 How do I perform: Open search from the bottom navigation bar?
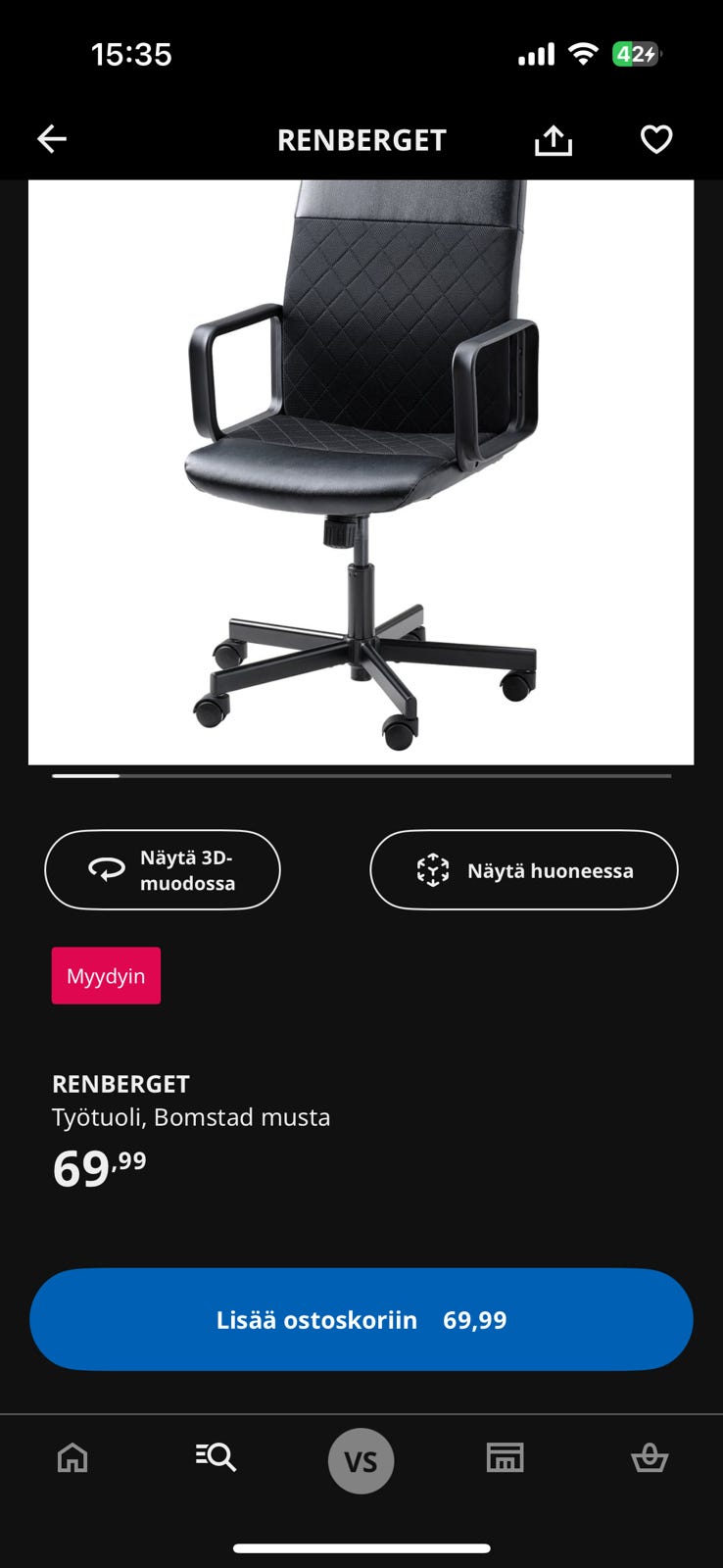(x=217, y=1458)
